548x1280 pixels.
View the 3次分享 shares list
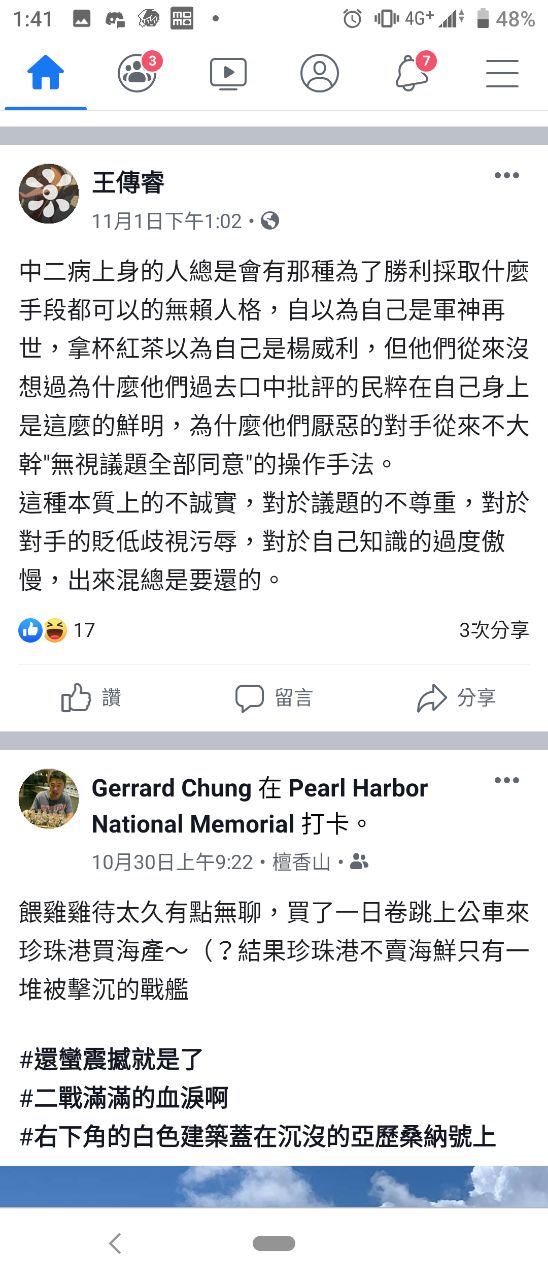pos(494,630)
